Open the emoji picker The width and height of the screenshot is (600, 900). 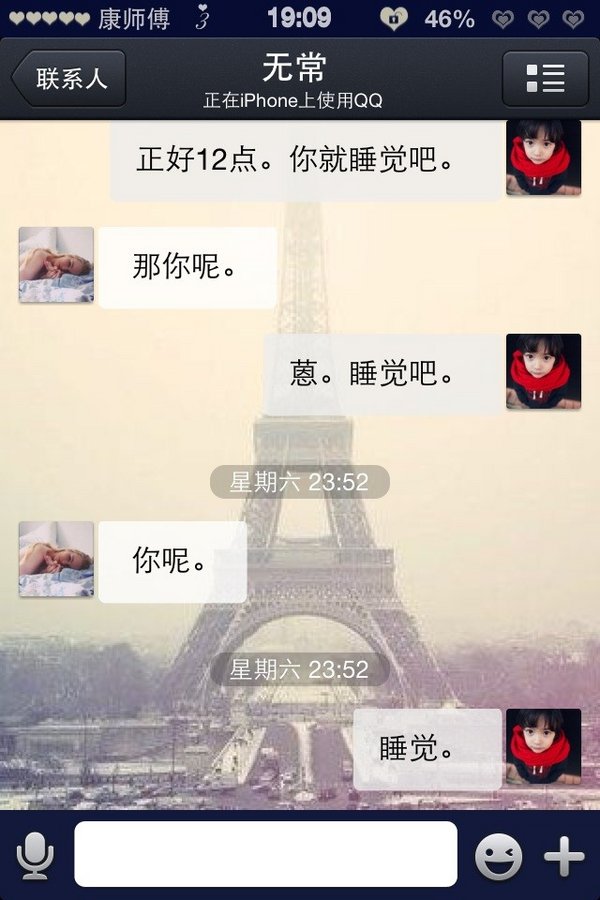point(498,856)
